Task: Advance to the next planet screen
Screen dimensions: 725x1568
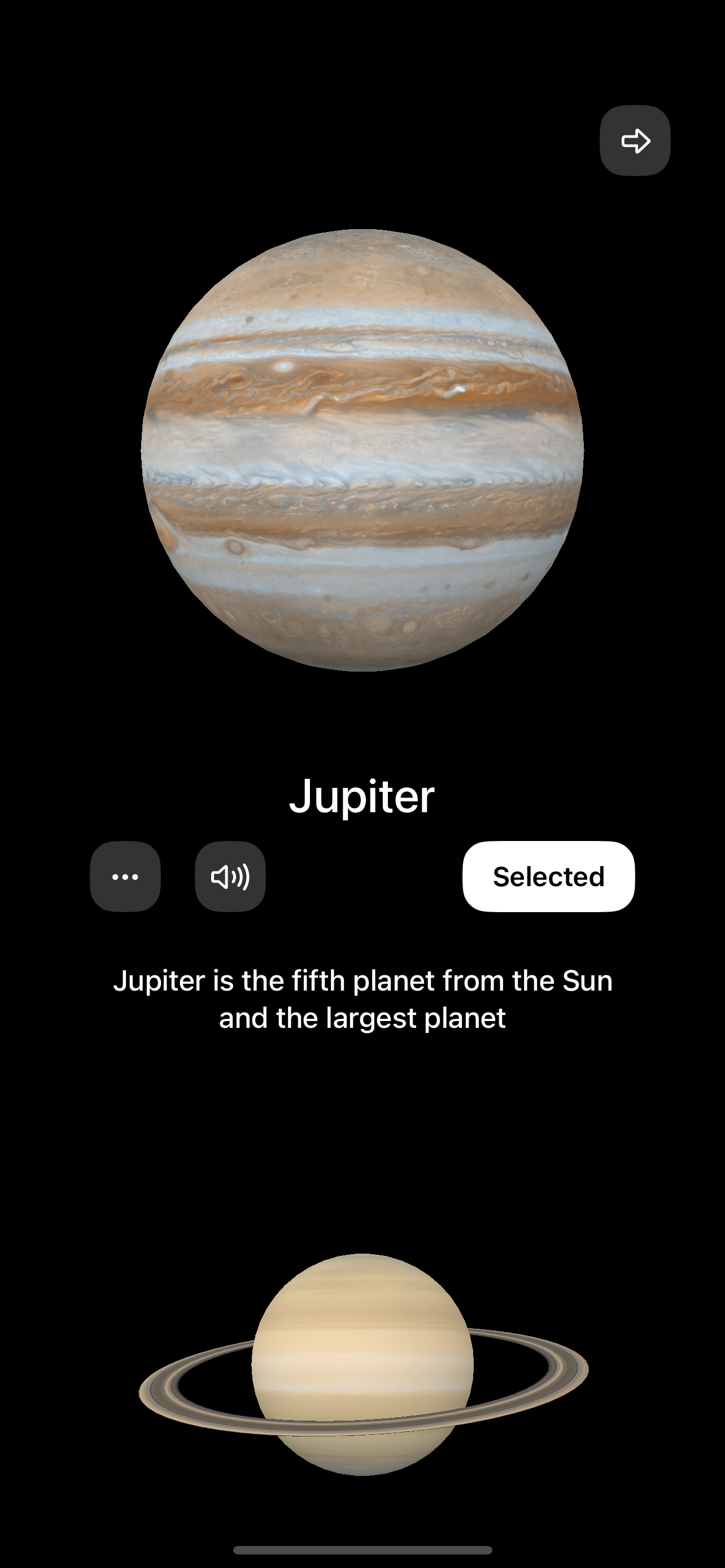Action: 636,141
